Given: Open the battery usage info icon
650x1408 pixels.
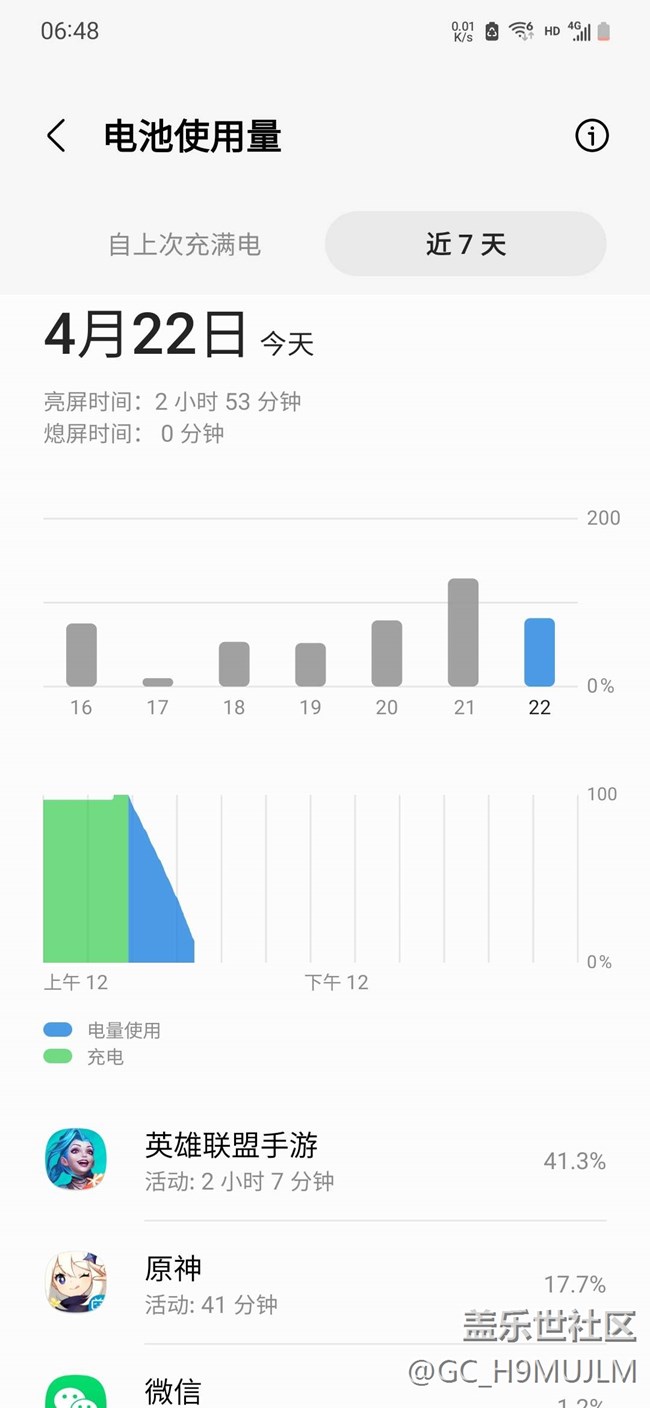Looking at the screenshot, I should click(591, 136).
